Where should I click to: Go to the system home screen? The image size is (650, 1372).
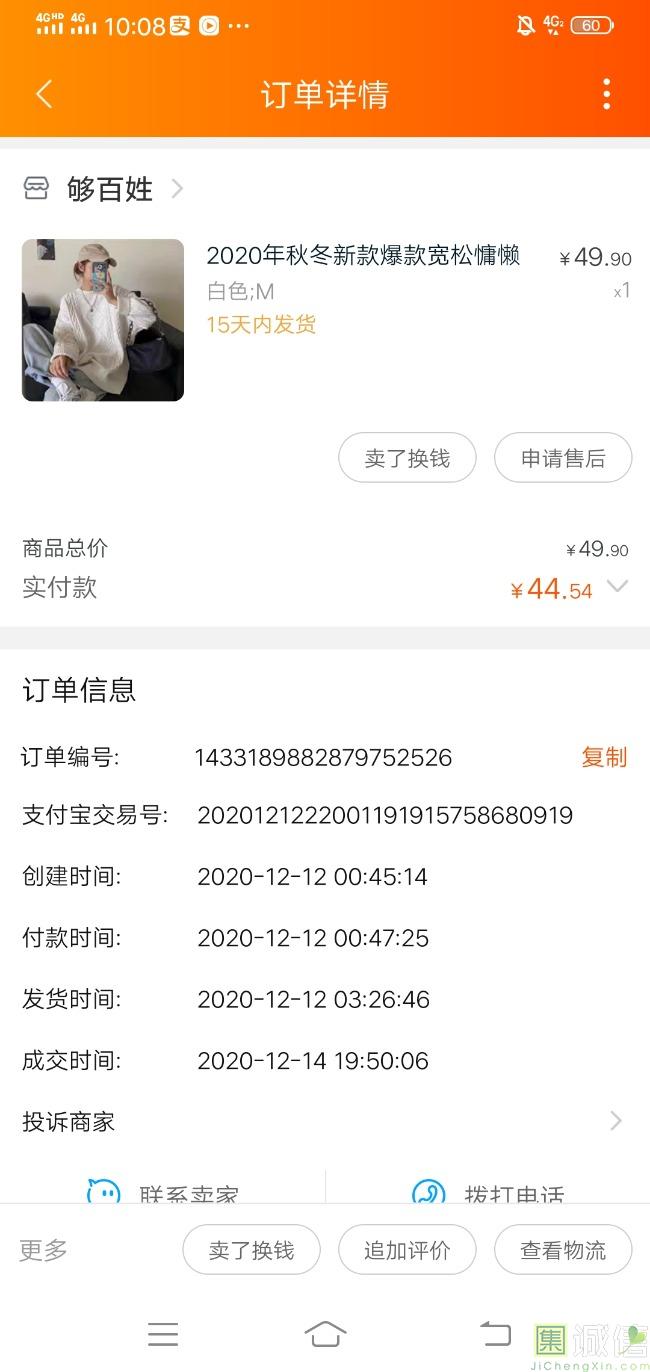coord(325,1334)
